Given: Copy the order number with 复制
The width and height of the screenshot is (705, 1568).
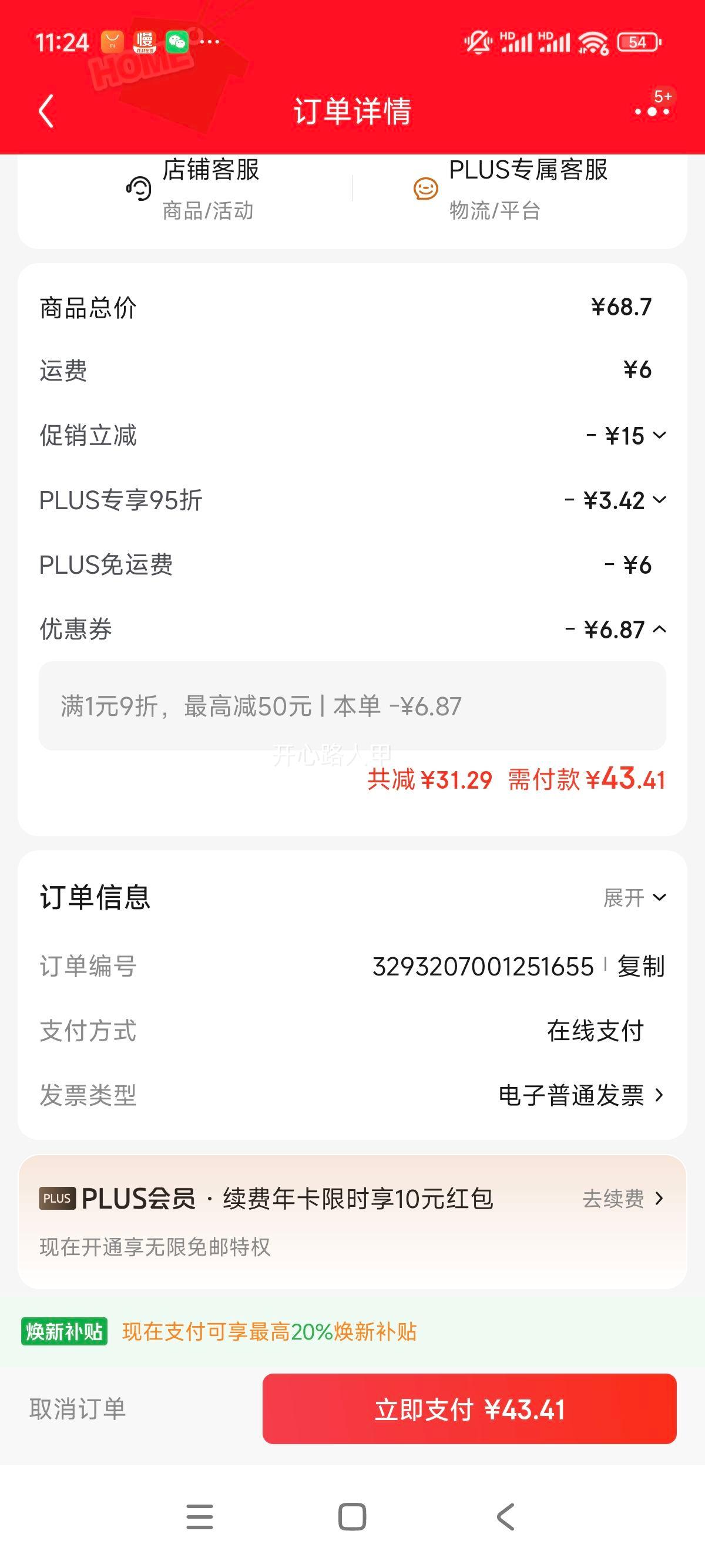Looking at the screenshot, I should (640, 967).
